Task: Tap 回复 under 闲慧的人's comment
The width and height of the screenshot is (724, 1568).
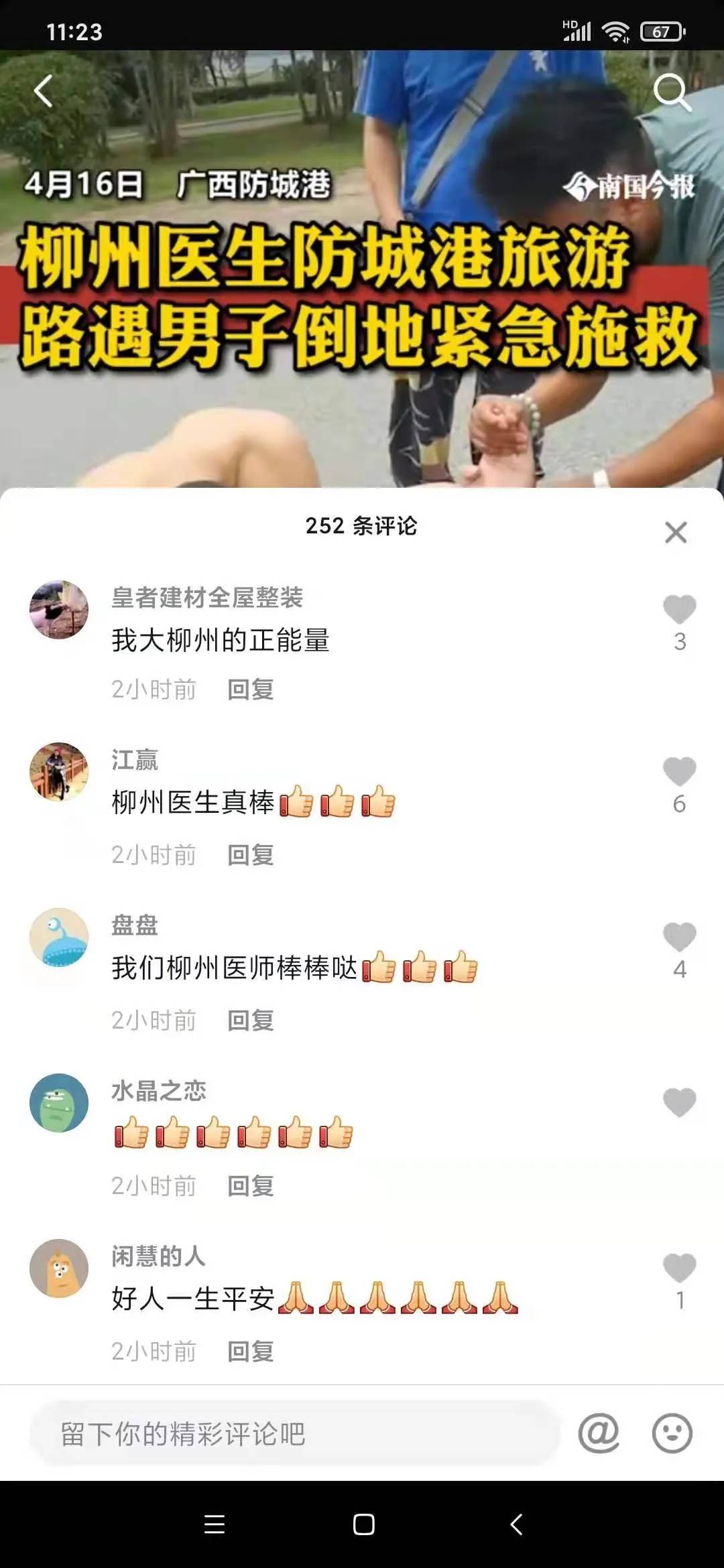Action: (251, 1352)
